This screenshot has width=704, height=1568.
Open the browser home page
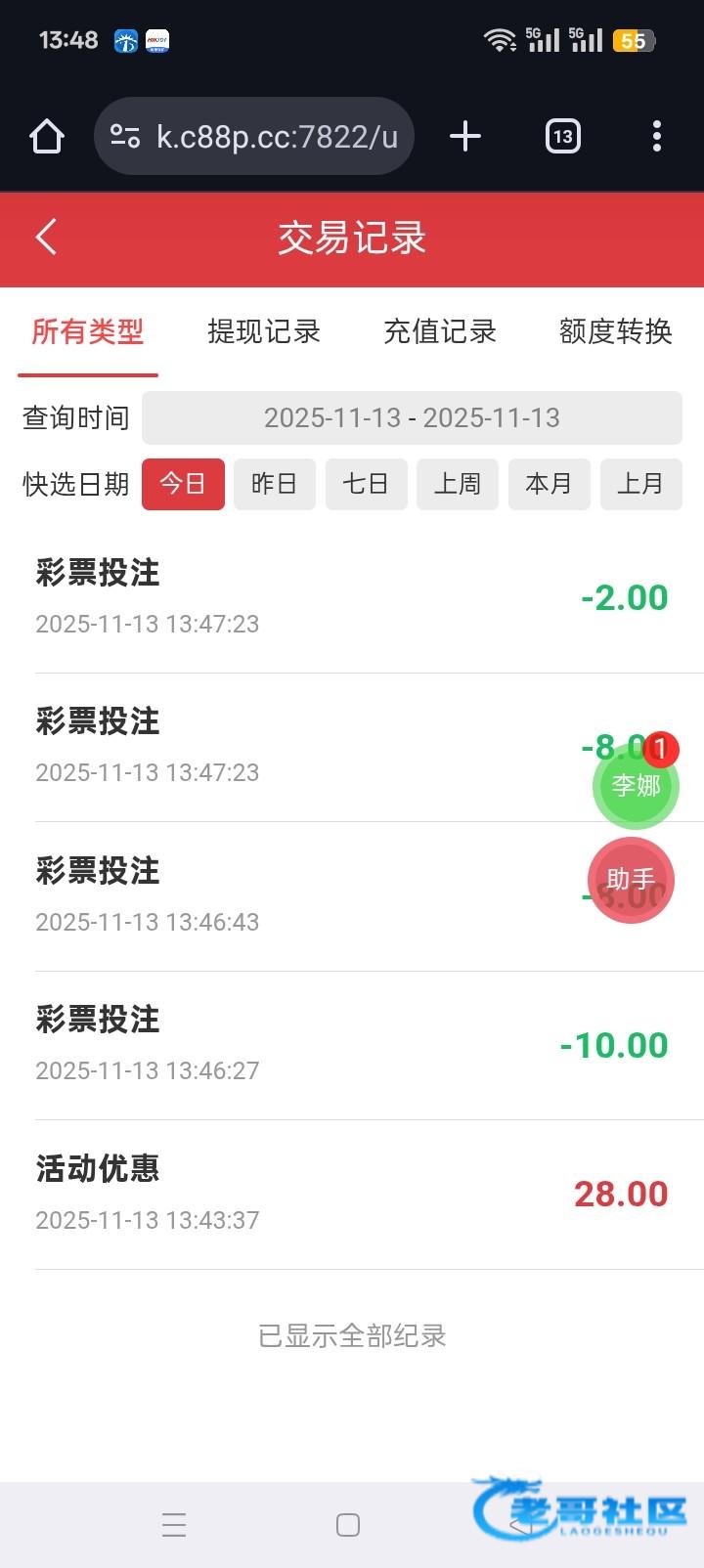[x=47, y=136]
